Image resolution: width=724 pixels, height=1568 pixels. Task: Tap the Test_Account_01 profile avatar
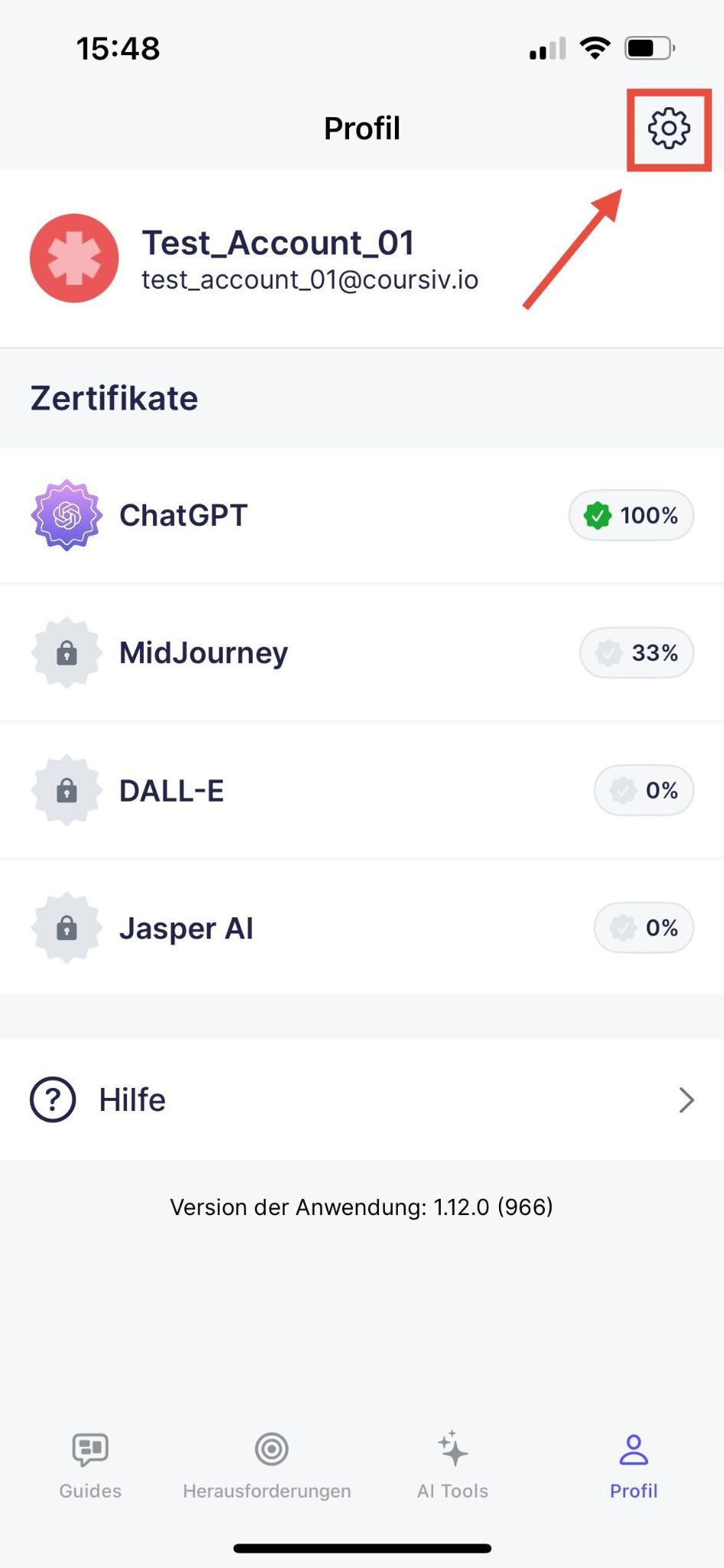pyautogui.click(x=74, y=258)
